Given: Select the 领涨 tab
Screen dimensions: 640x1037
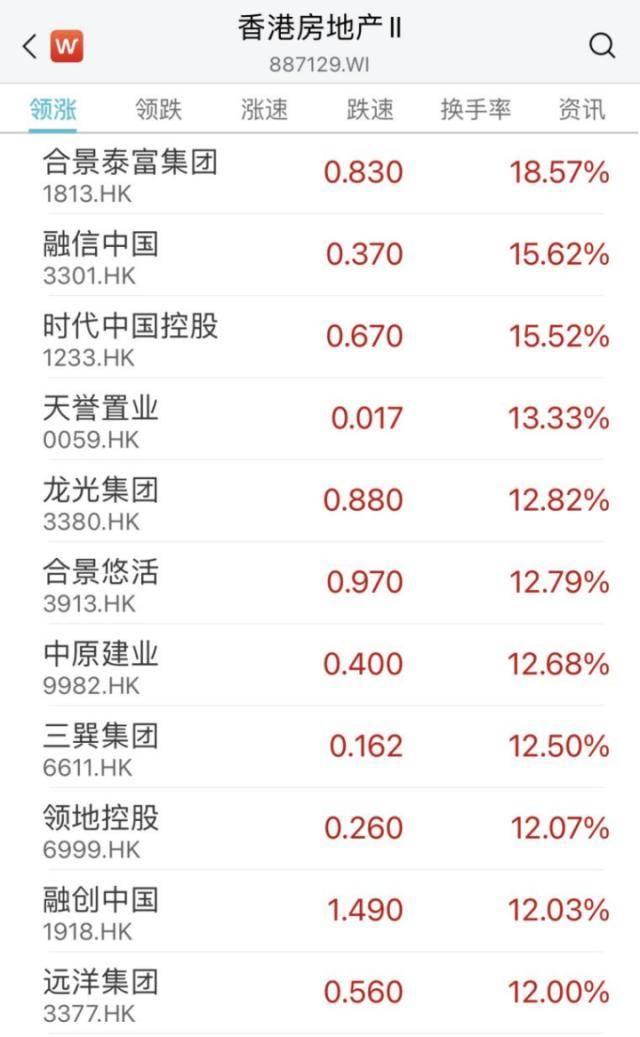Looking at the screenshot, I should pos(53,109).
